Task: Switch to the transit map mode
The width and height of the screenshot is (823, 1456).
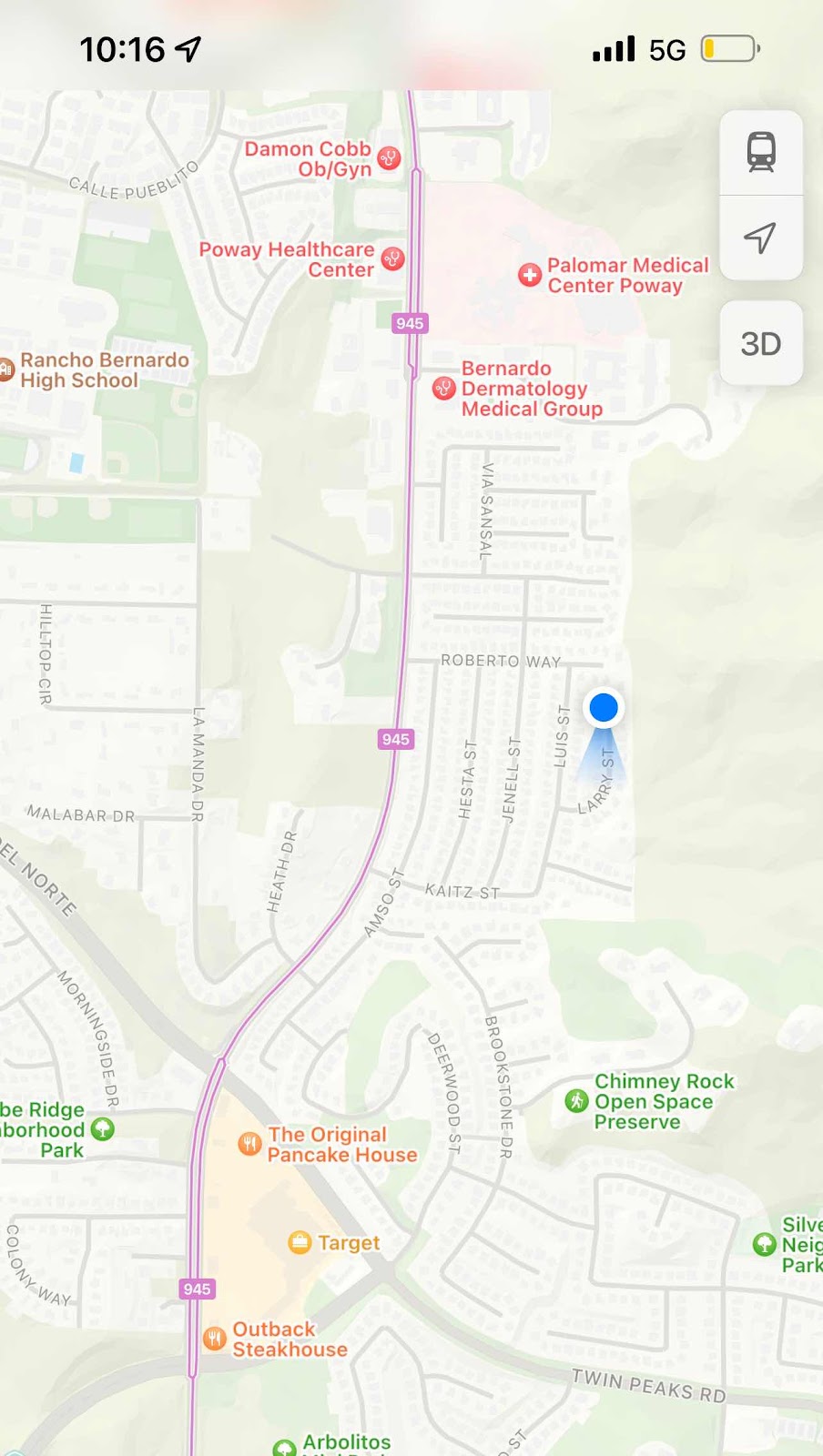Action: (761, 152)
